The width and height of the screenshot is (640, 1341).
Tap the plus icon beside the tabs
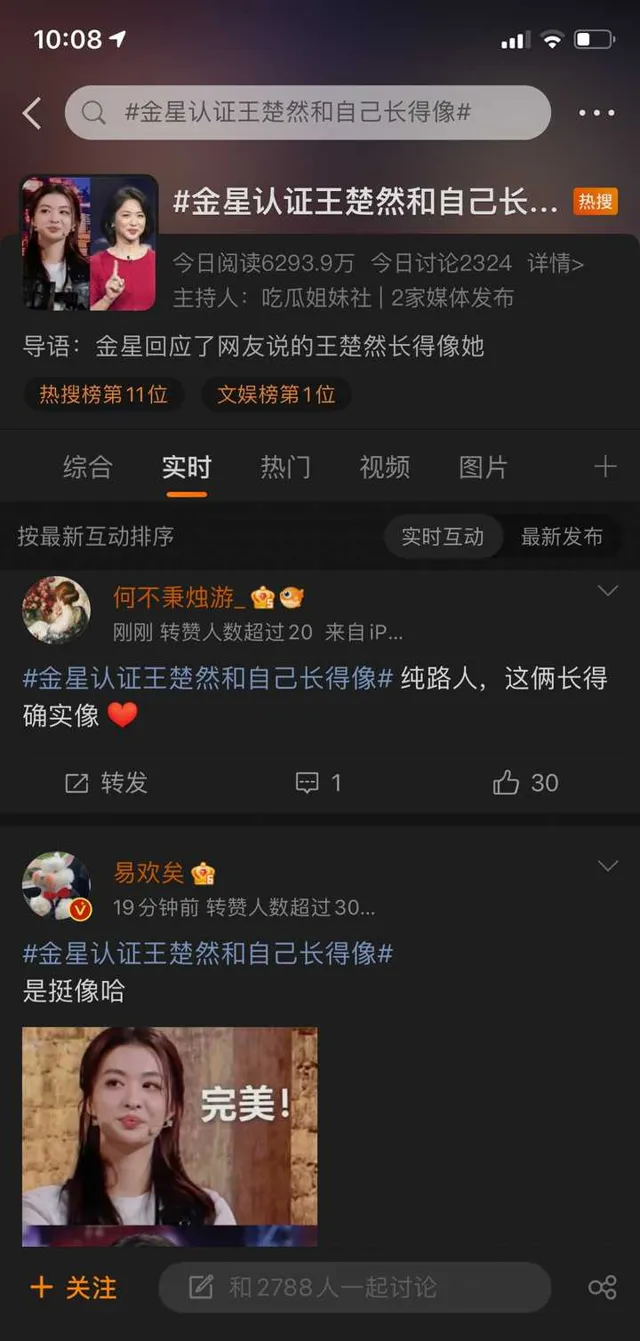pos(605,466)
